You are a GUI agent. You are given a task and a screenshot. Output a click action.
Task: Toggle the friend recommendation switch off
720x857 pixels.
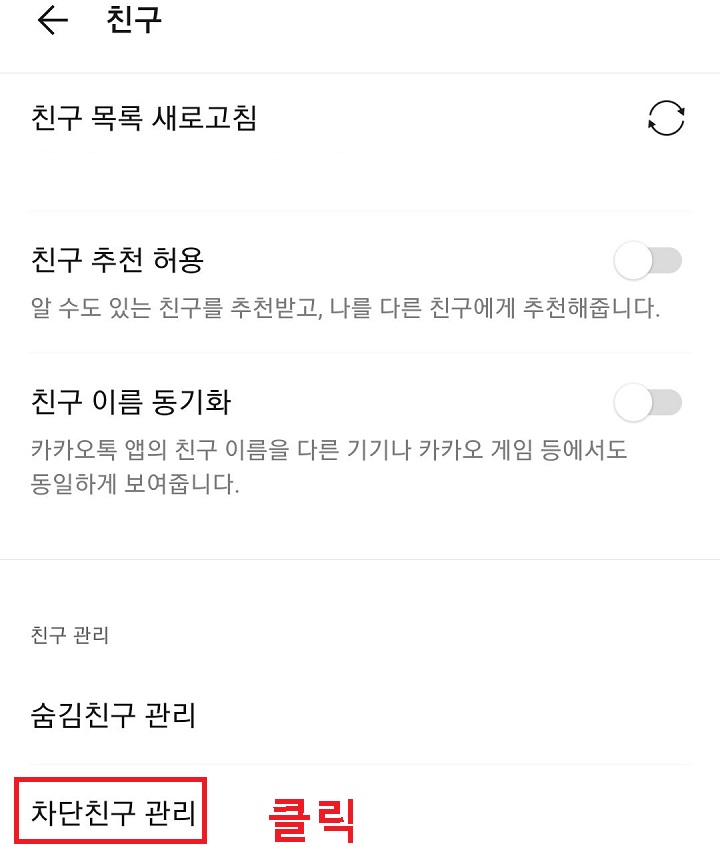coord(647,259)
